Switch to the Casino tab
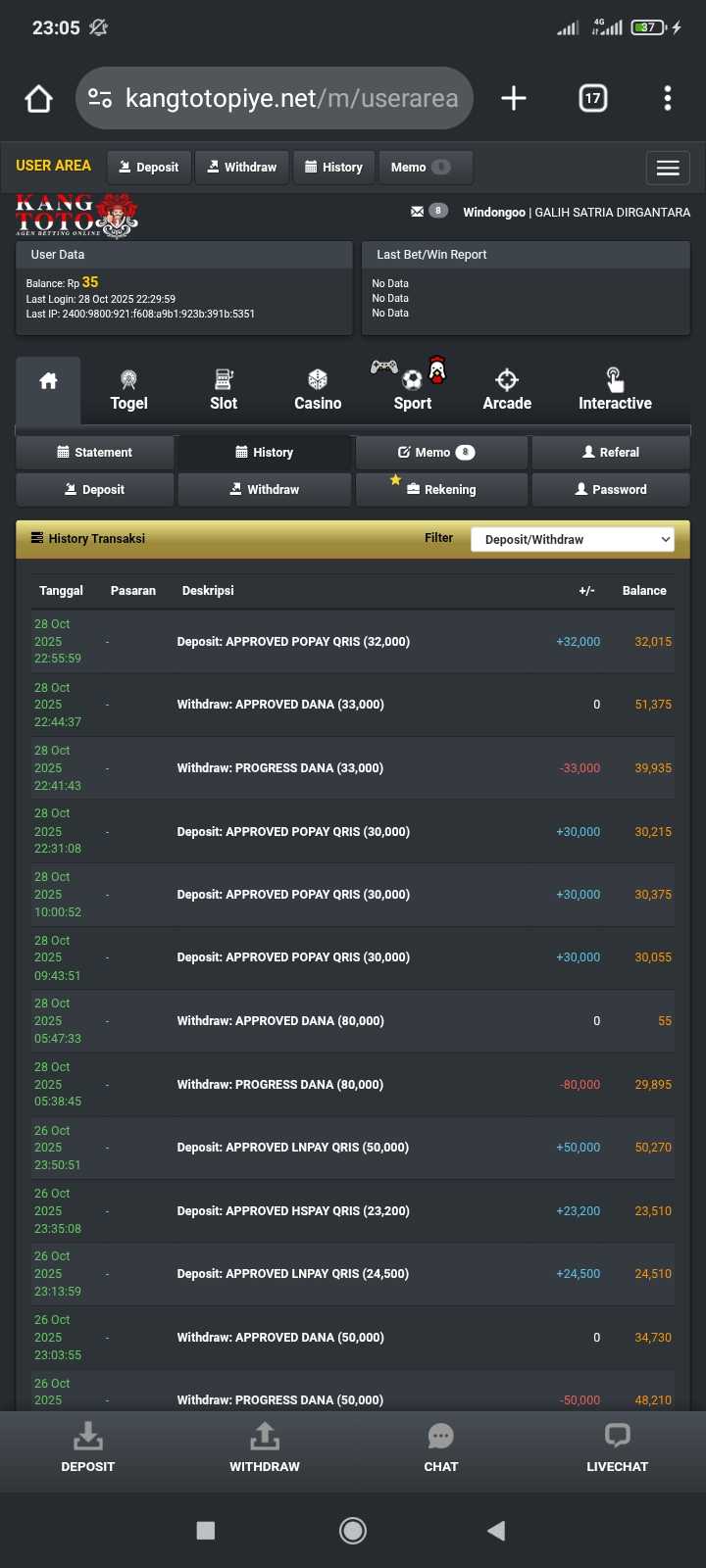 pos(318,390)
